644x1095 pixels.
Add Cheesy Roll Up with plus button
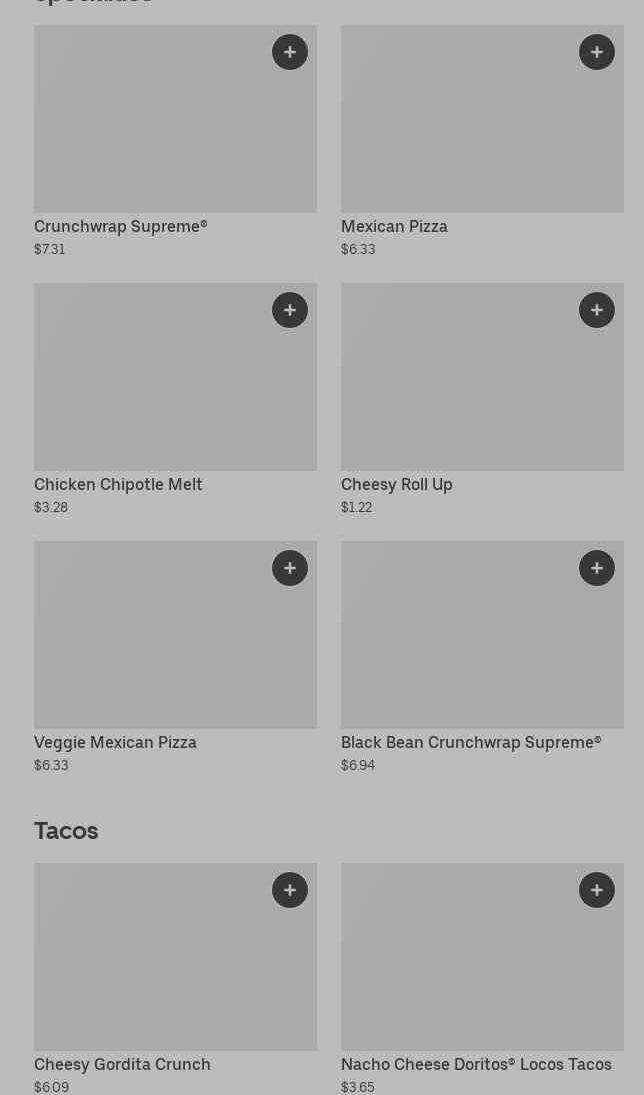(597, 310)
